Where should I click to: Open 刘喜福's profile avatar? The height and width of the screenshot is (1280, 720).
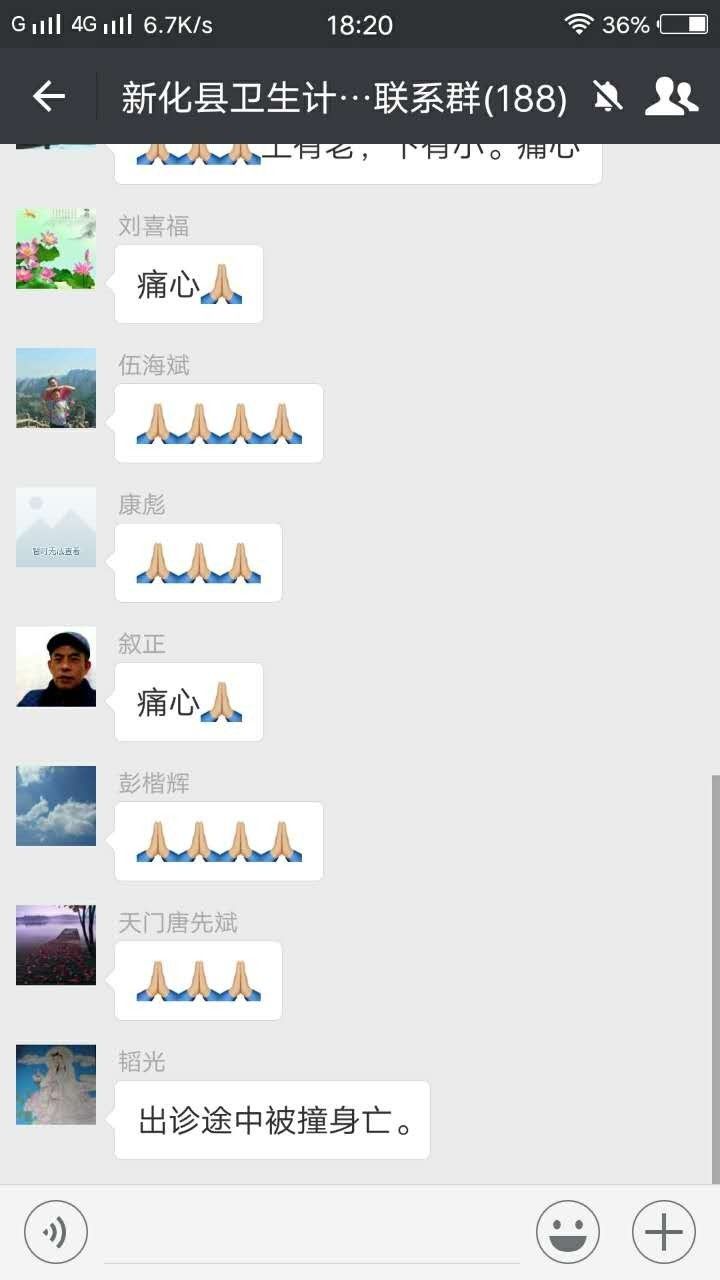coord(56,249)
